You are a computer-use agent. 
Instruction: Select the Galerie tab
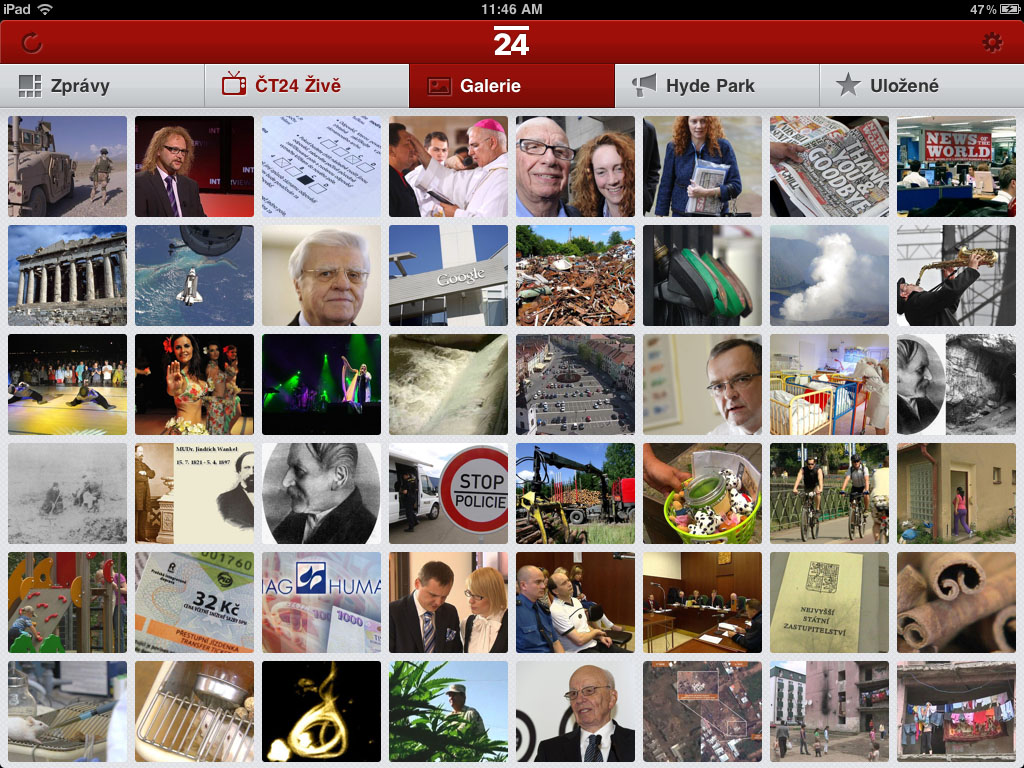512,86
